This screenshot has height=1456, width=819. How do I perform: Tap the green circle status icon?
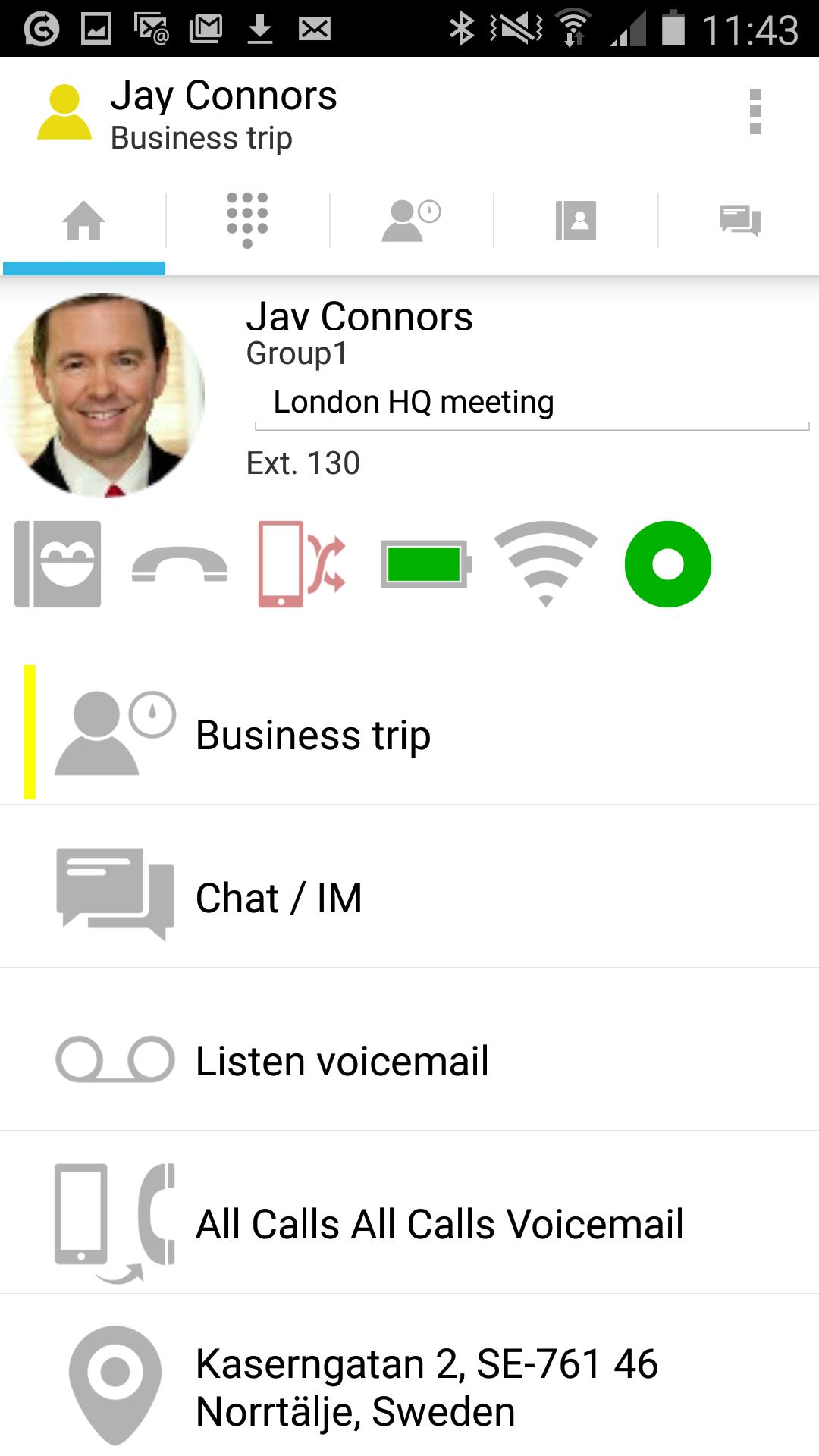(667, 564)
